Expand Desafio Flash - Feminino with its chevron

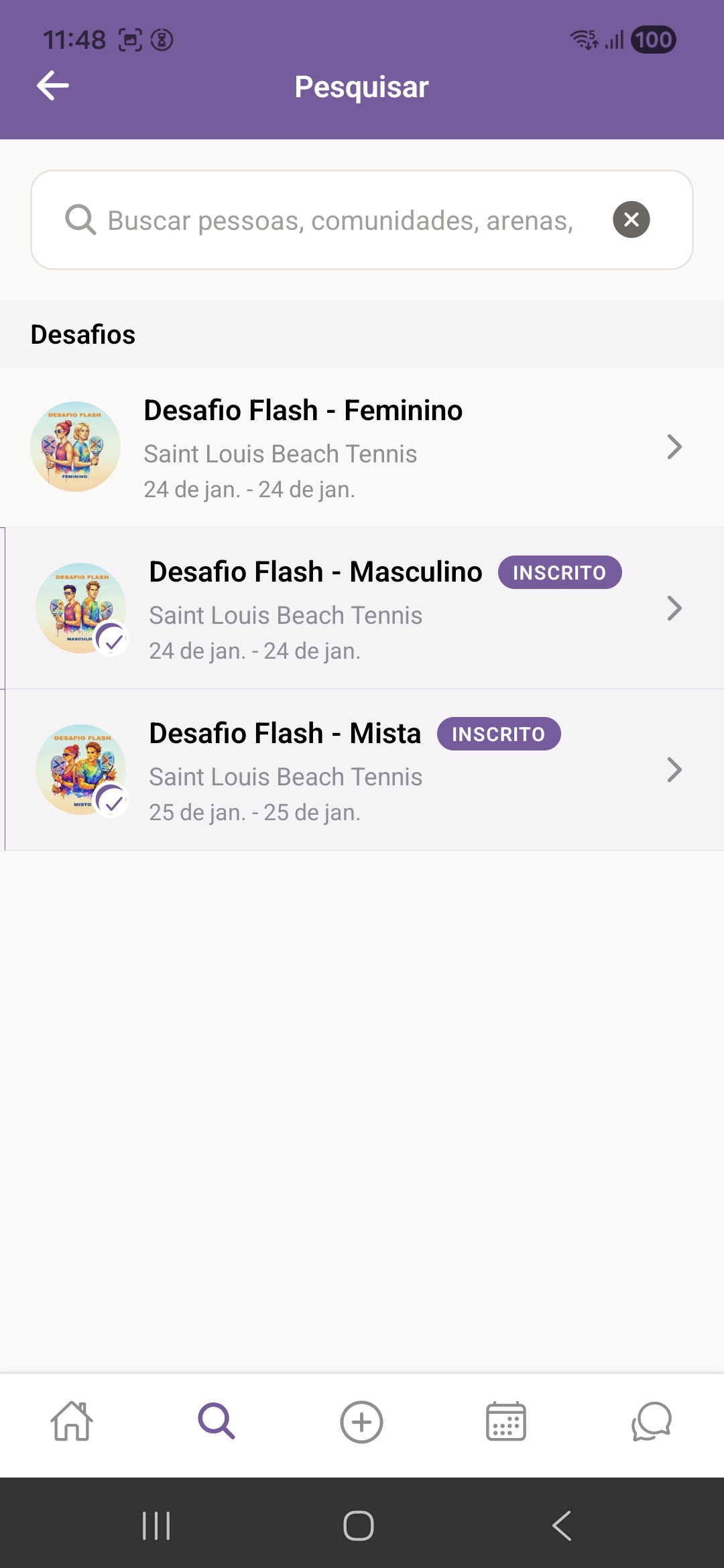point(674,448)
